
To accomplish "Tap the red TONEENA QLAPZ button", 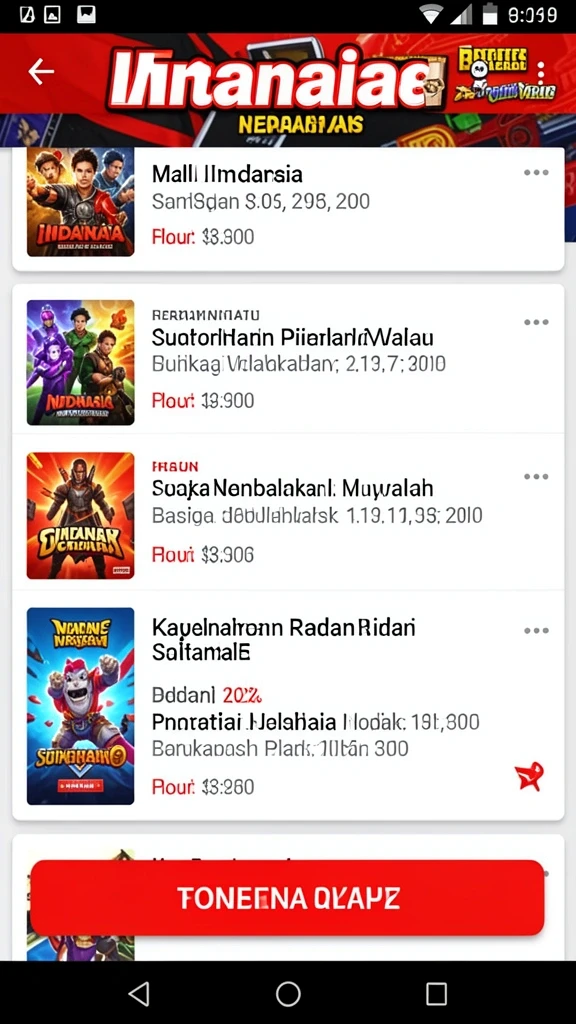I will point(287,898).
